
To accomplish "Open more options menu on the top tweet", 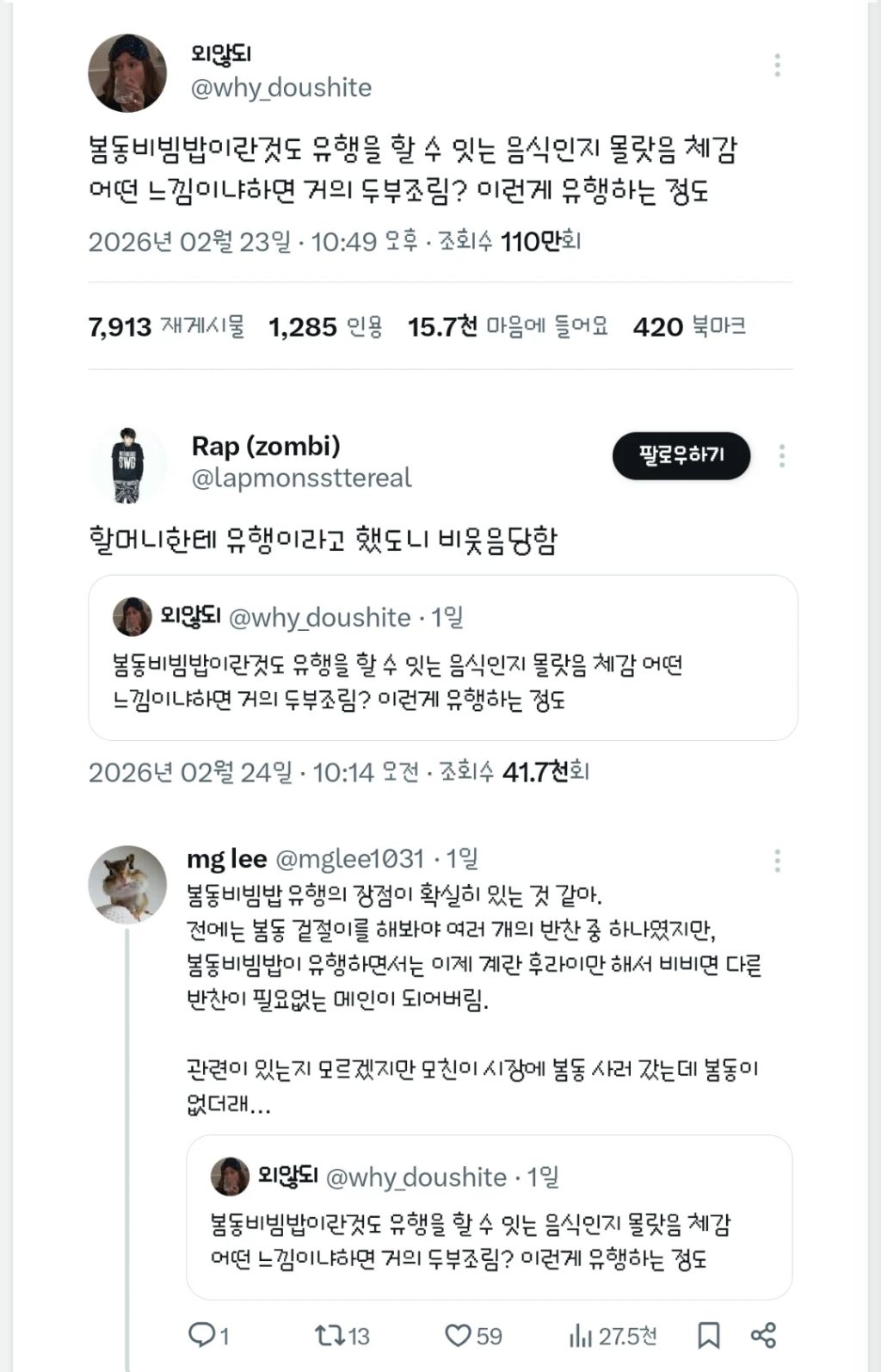I will pos(779,62).
